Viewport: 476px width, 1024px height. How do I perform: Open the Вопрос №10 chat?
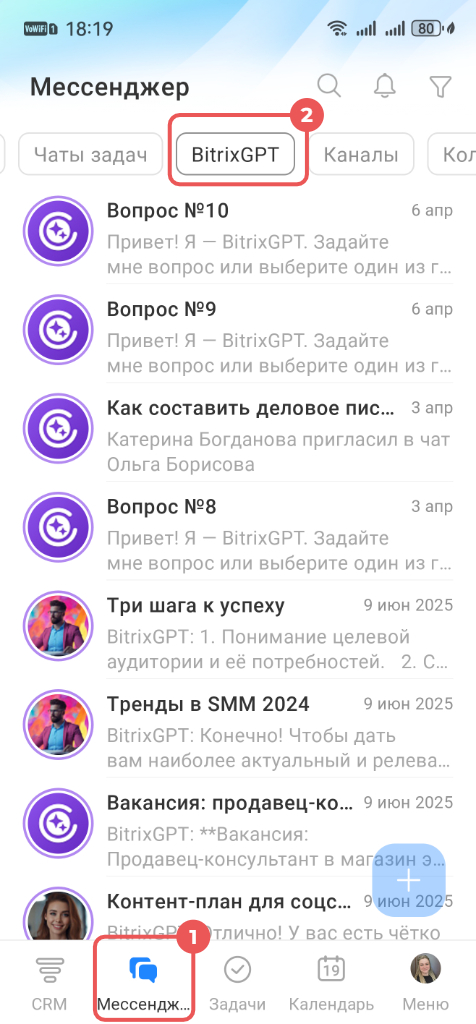[x=238, y=238]
